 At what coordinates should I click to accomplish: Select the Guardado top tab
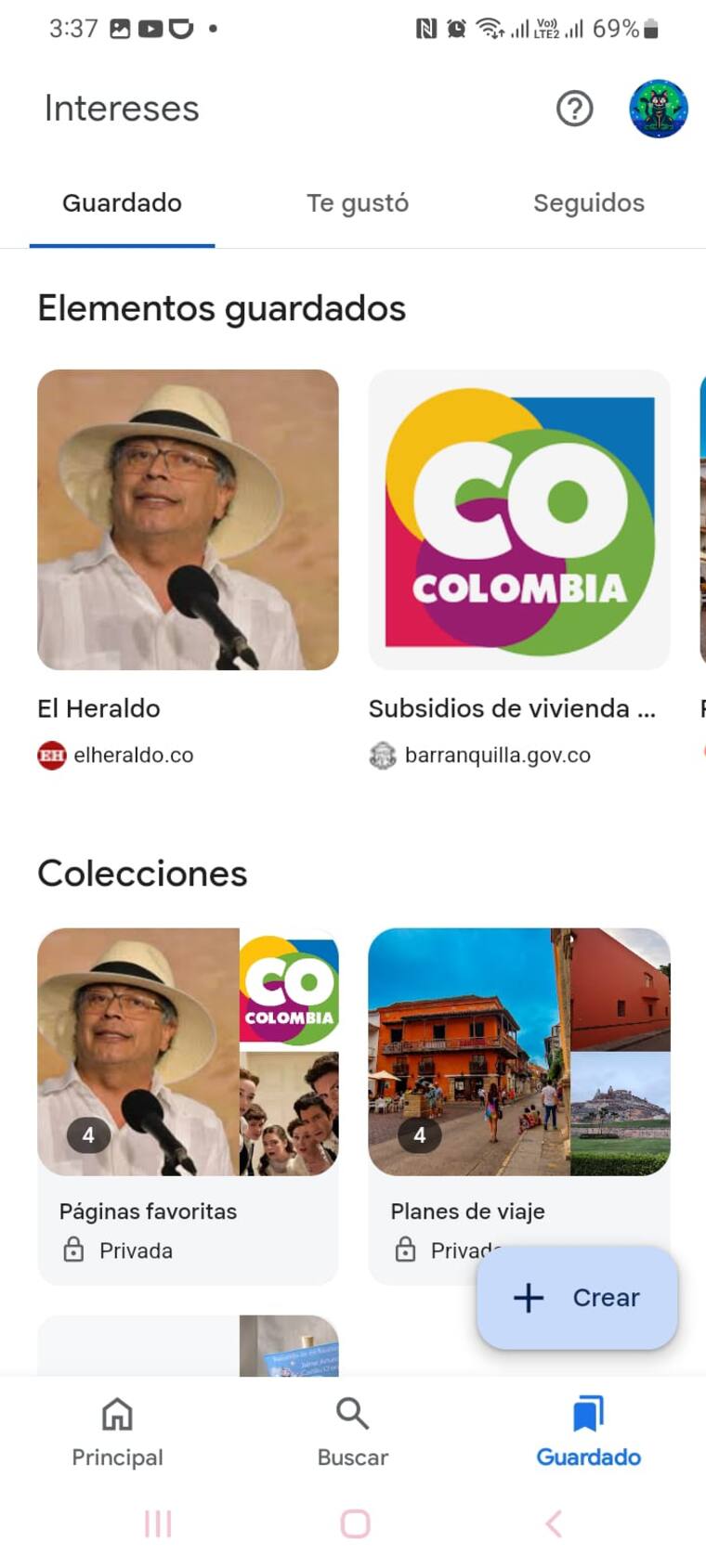[122, 203]
